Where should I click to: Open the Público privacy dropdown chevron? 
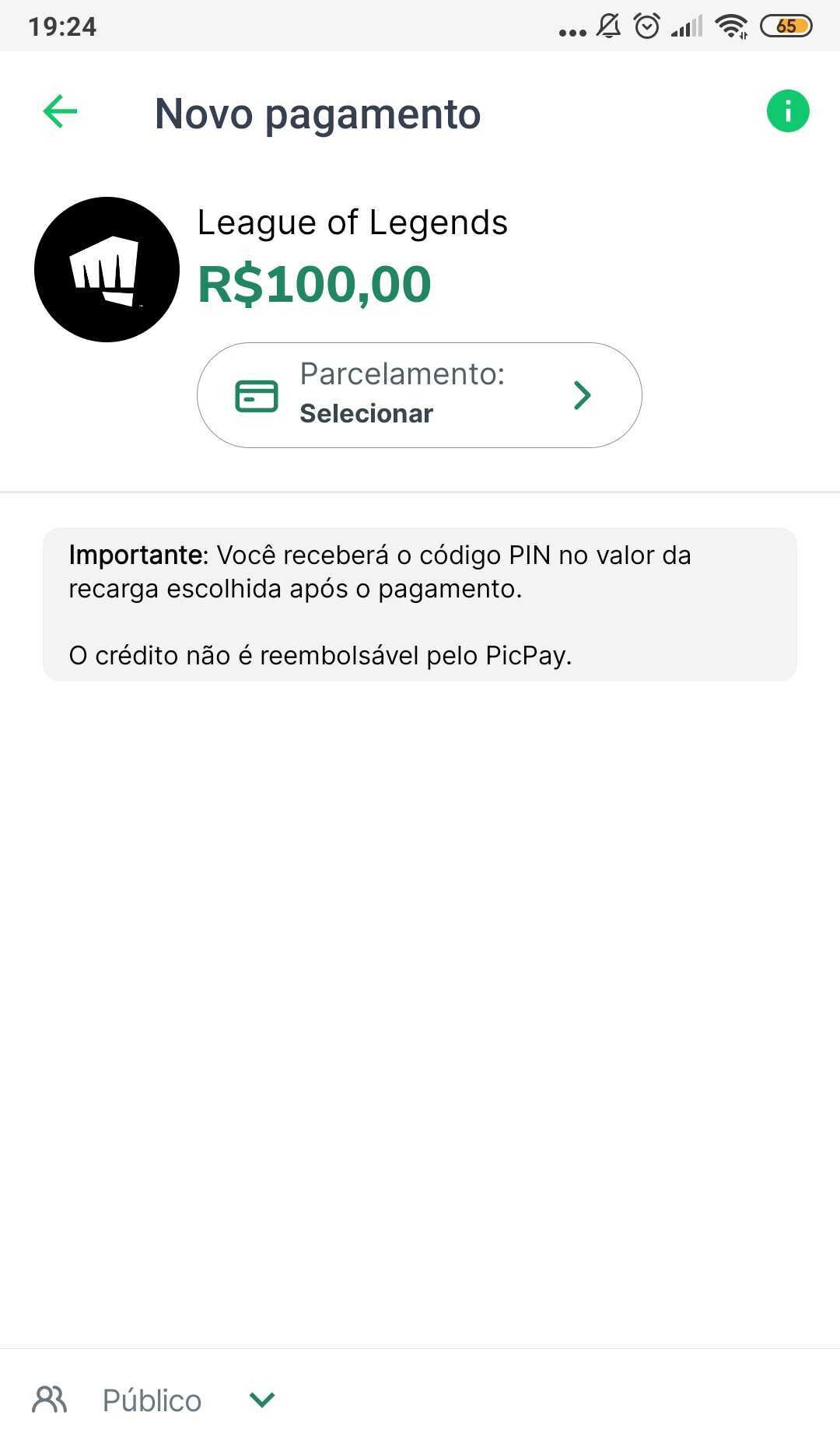pos(260,1400)
